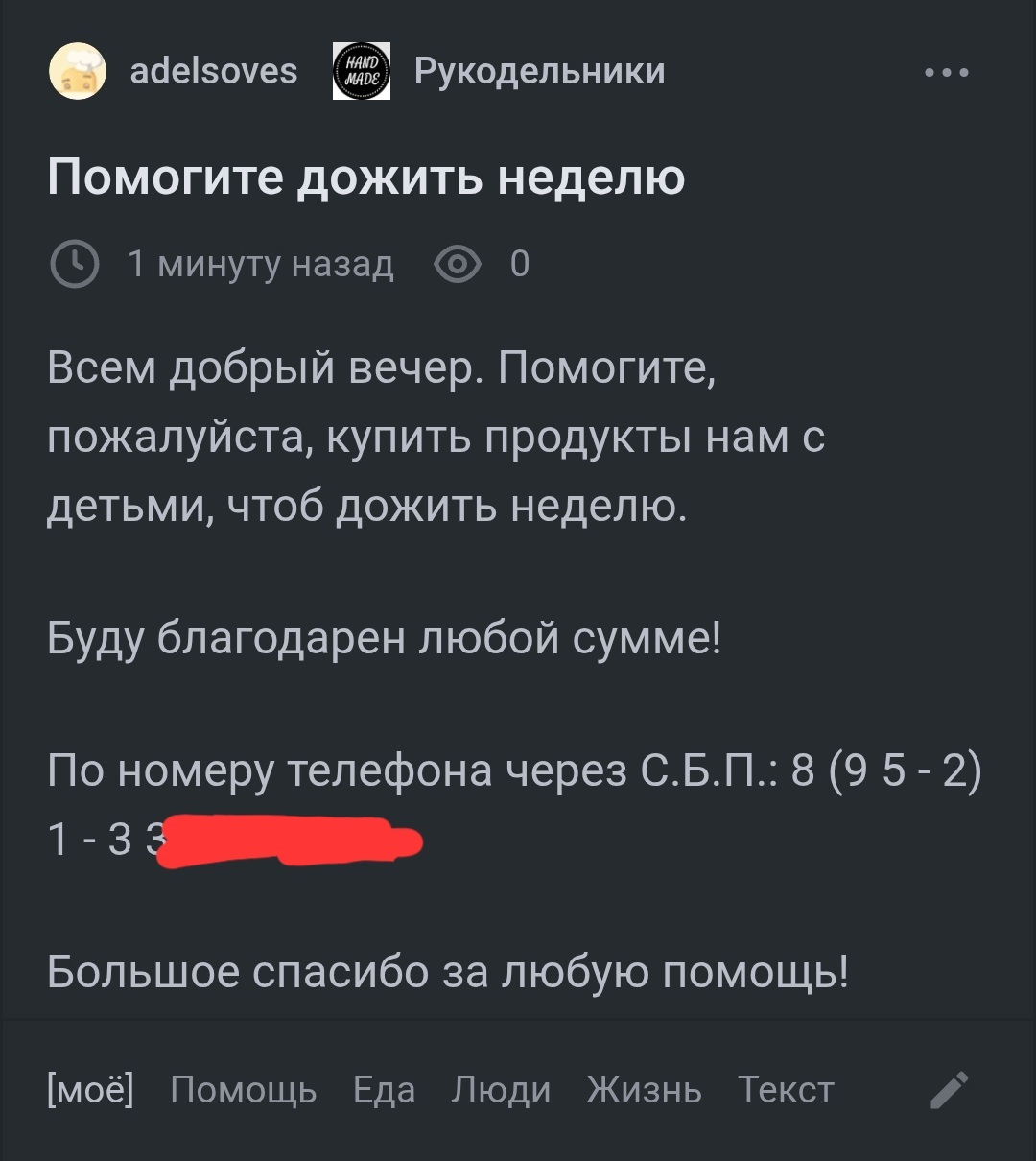Screen dimensions: 1036x1161
Task: Open the Рукодельники community
Action: point(539,72)
